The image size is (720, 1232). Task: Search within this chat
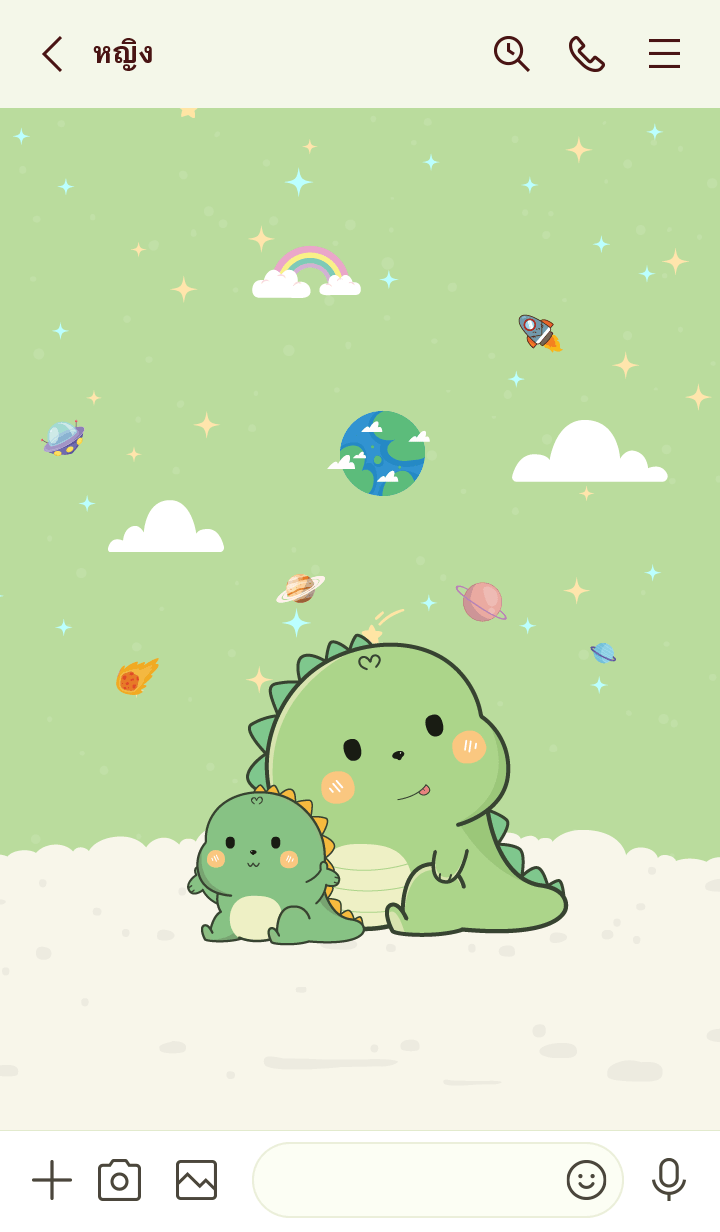(511, 54)
